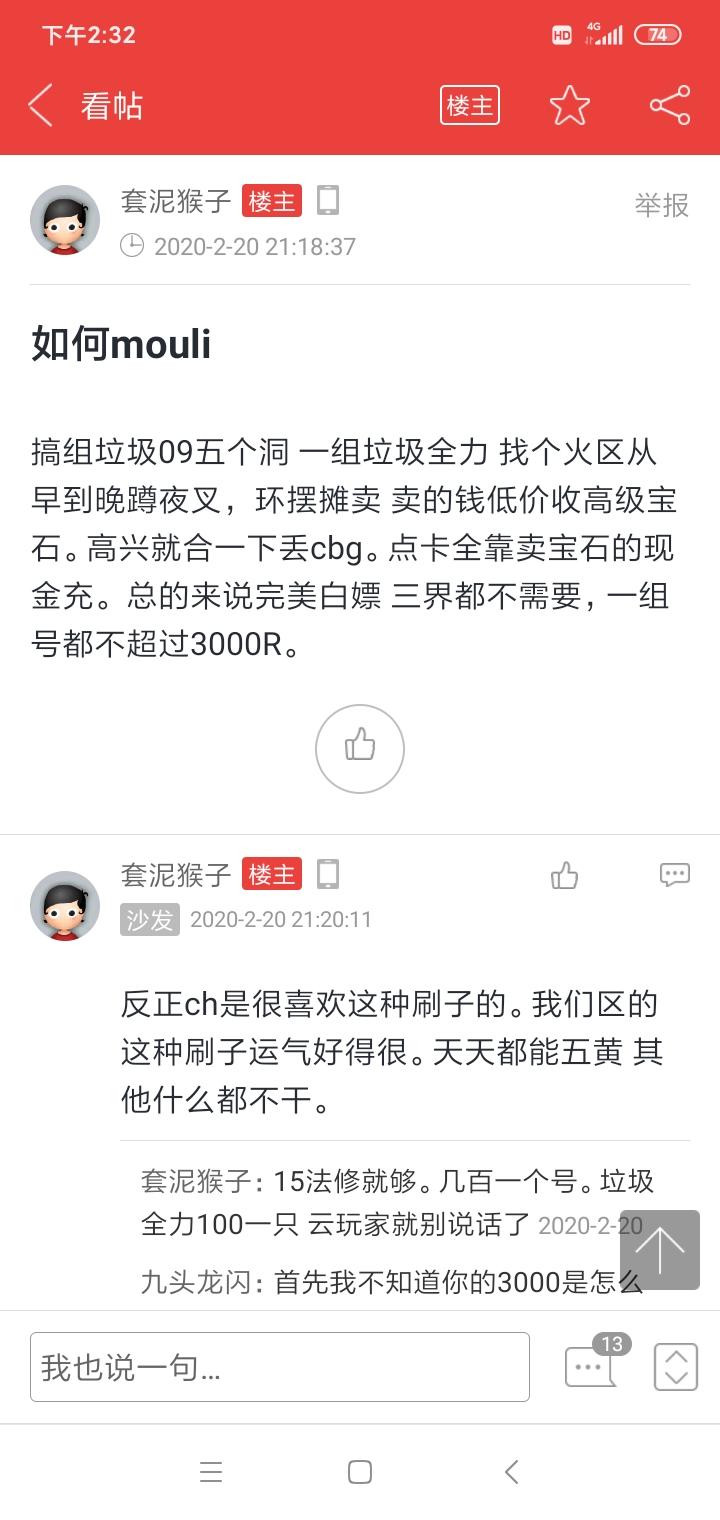The height and width of the screenshot is (1520, 720).
Task: Share this thread
Action: 669,105
